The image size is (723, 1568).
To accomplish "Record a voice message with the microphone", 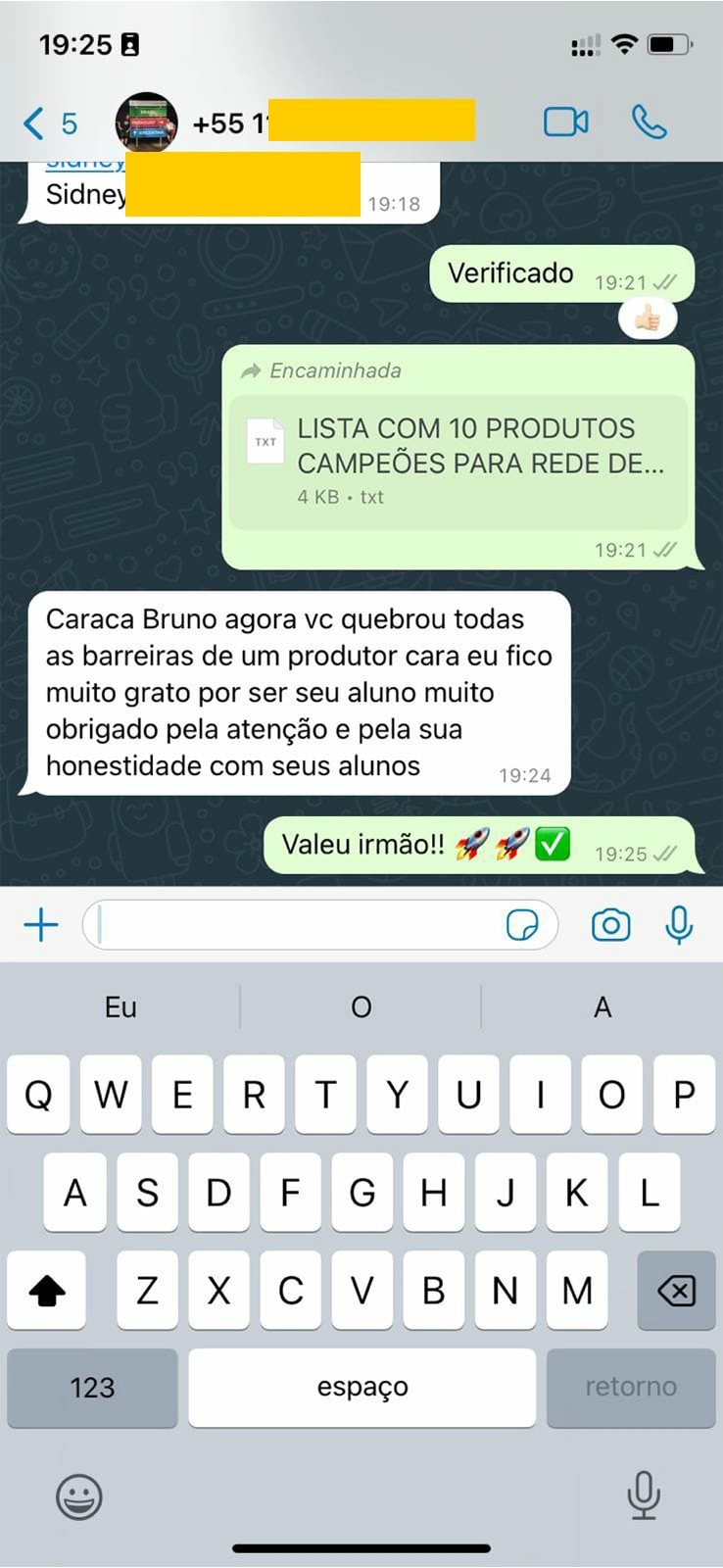I will 679,924.
